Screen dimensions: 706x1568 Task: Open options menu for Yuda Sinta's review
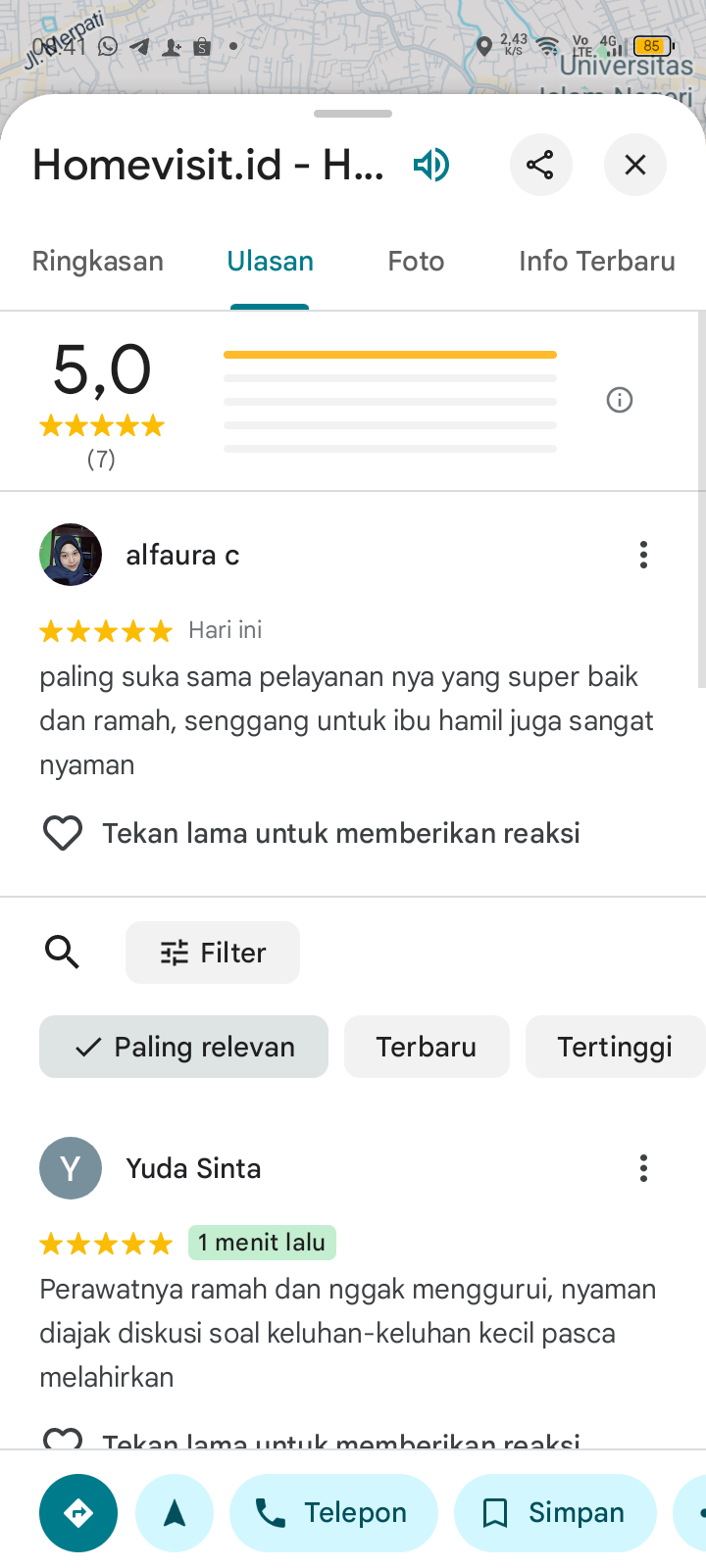[x=643, y=1168]
